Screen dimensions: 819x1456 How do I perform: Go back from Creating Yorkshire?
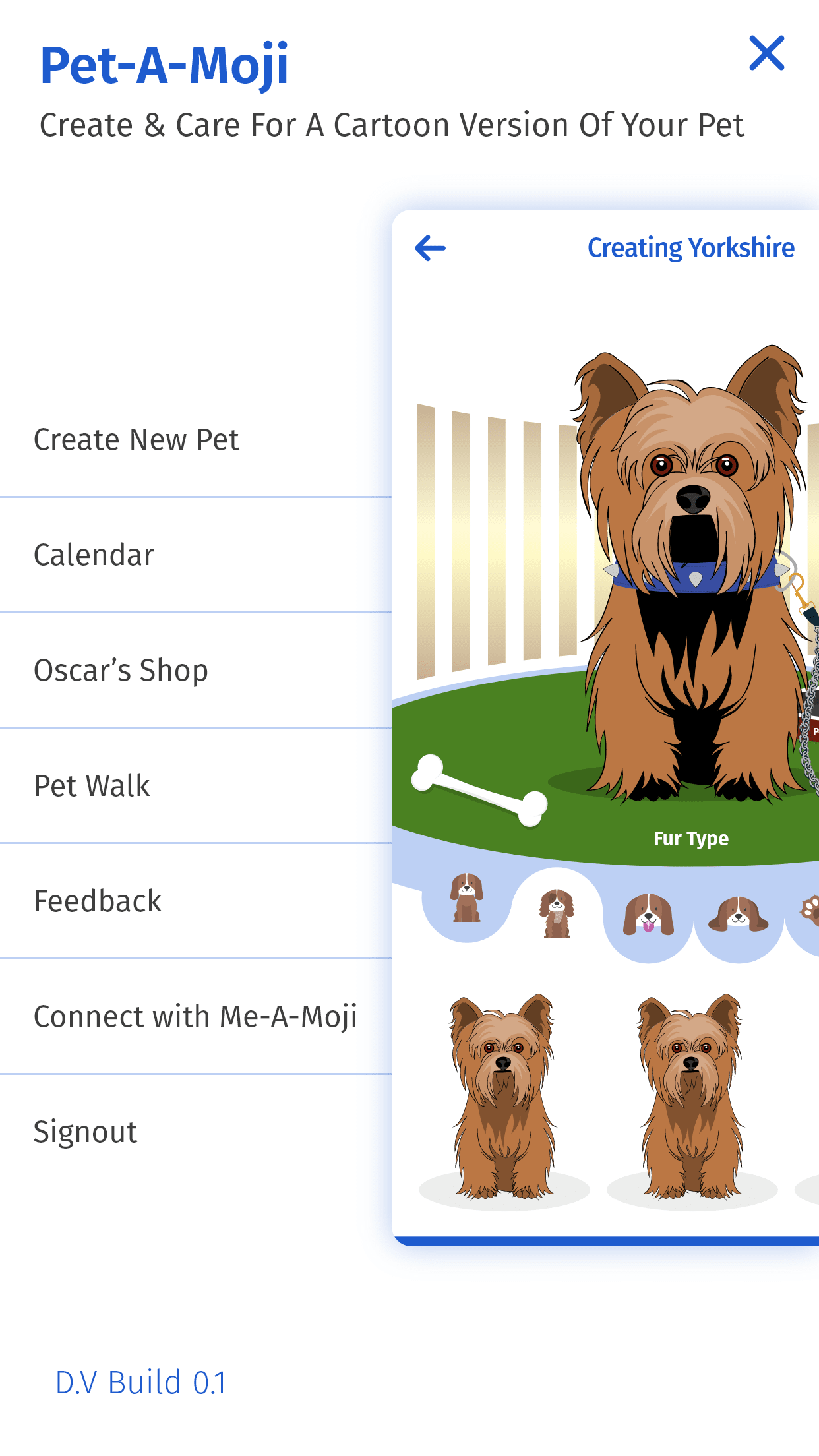(430, 249)
